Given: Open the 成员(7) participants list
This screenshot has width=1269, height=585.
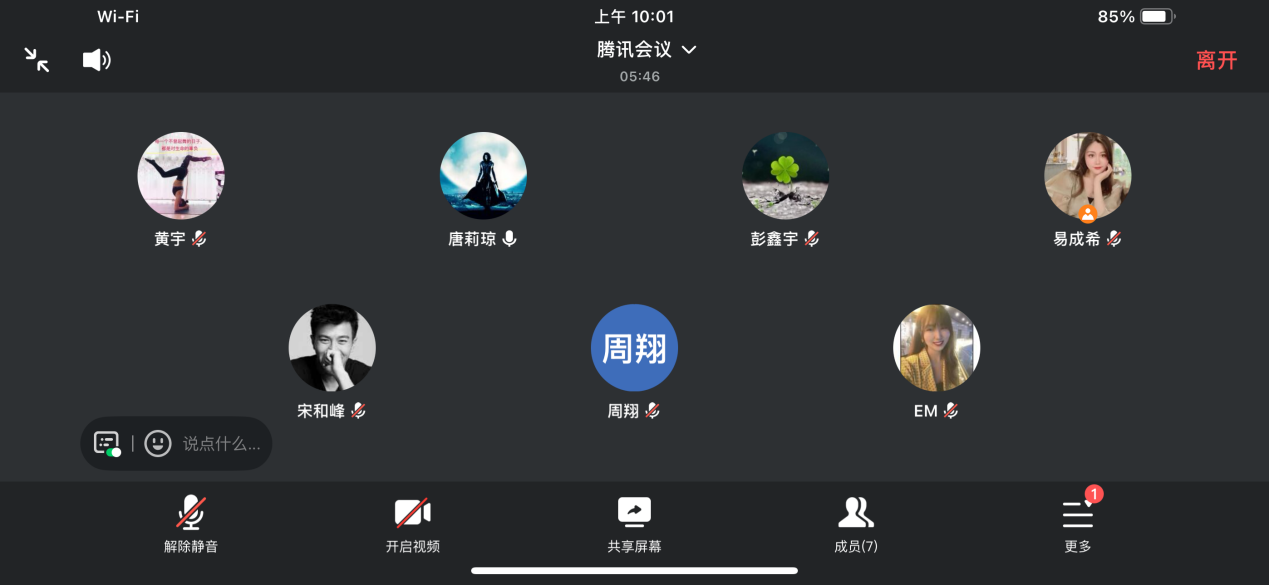Looking at the screenshot, I should (855, 524).
